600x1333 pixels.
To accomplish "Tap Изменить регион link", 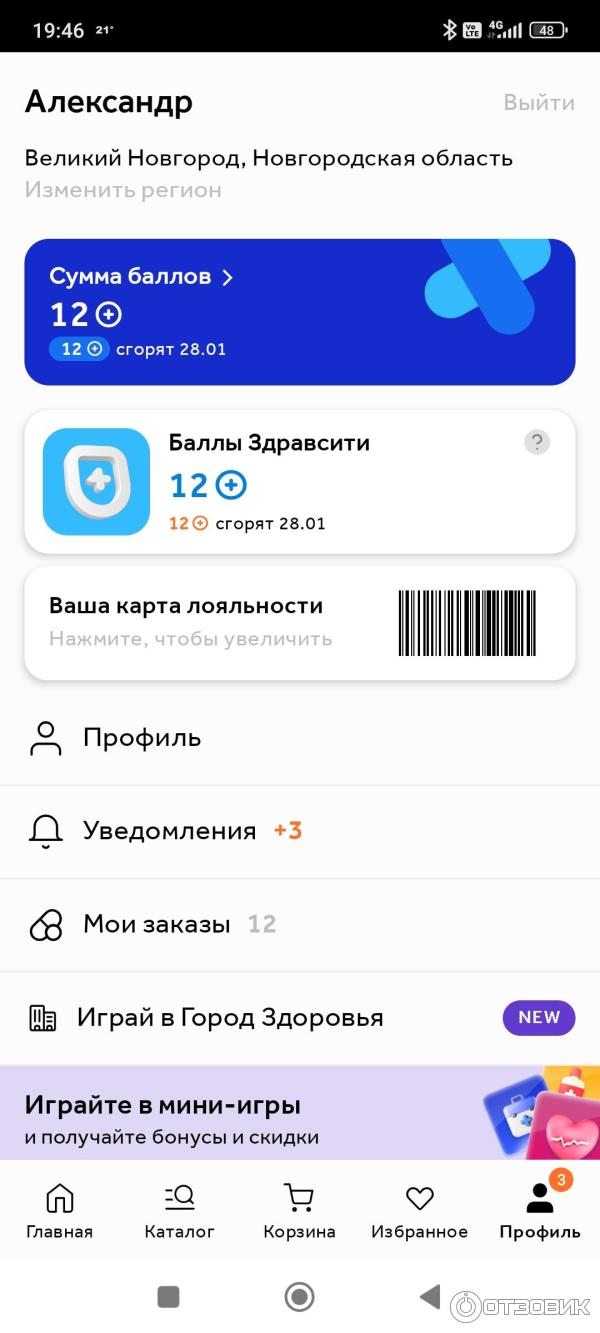I will coord(123,190).
